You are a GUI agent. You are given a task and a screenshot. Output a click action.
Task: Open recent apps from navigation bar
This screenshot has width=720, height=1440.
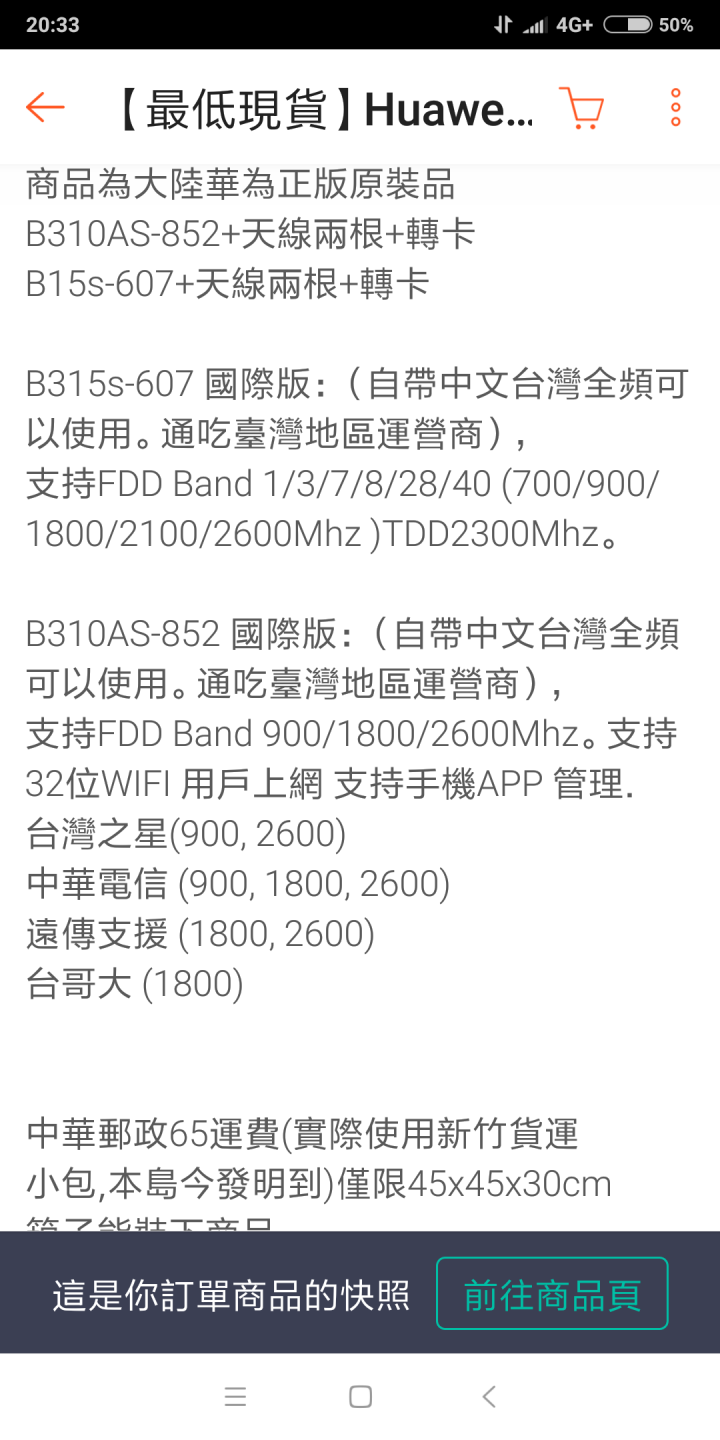(x=236, y=1397)
